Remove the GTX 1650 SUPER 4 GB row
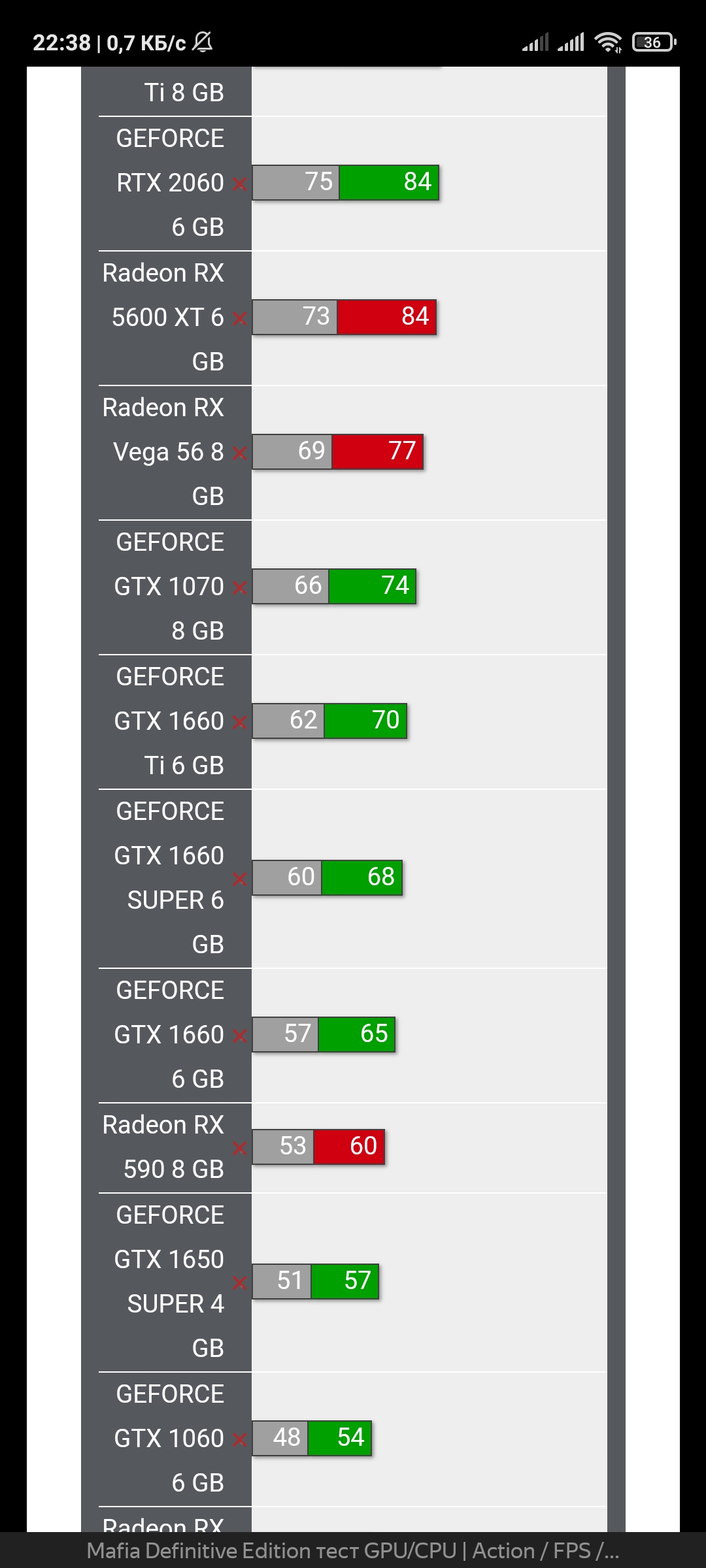The image size is (706, 1568). point(239,1283)
